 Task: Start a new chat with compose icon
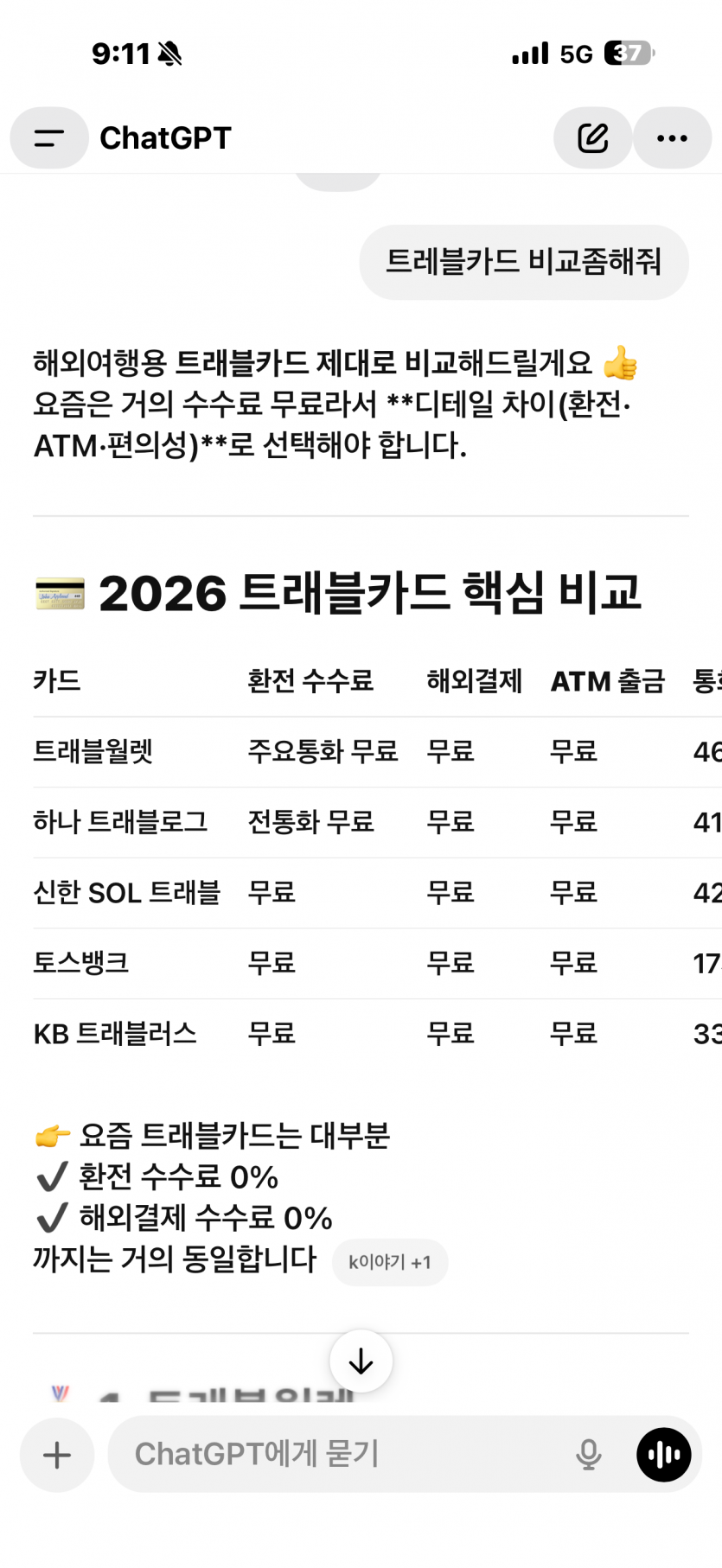click(x=593, y=138)
